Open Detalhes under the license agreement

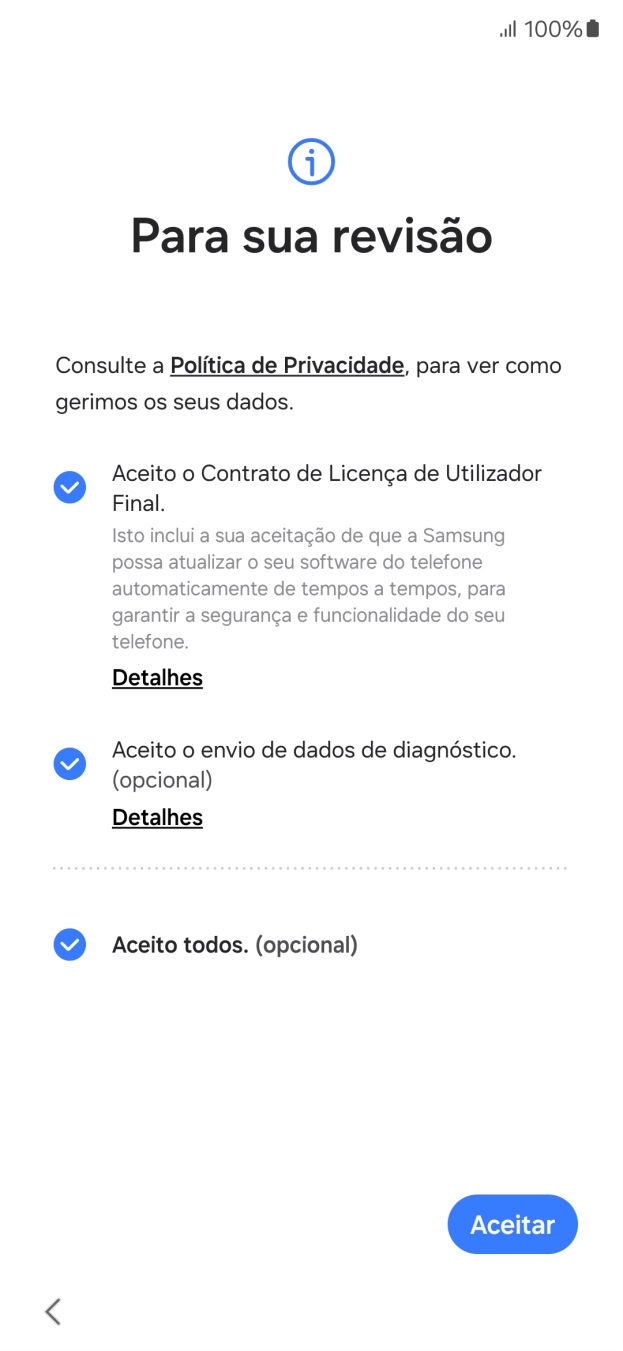(x=157, y=678)
